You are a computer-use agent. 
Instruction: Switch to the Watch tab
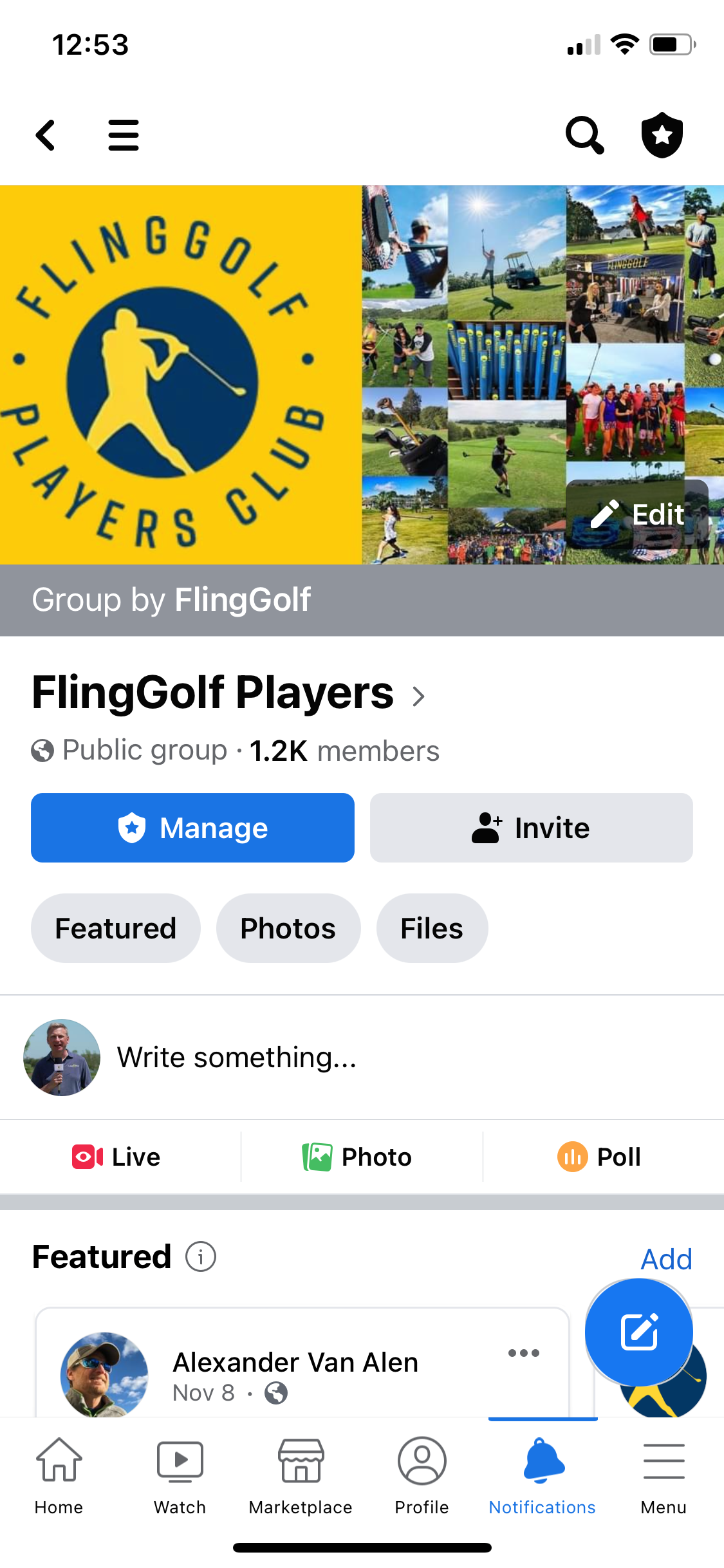point(180,1474)
